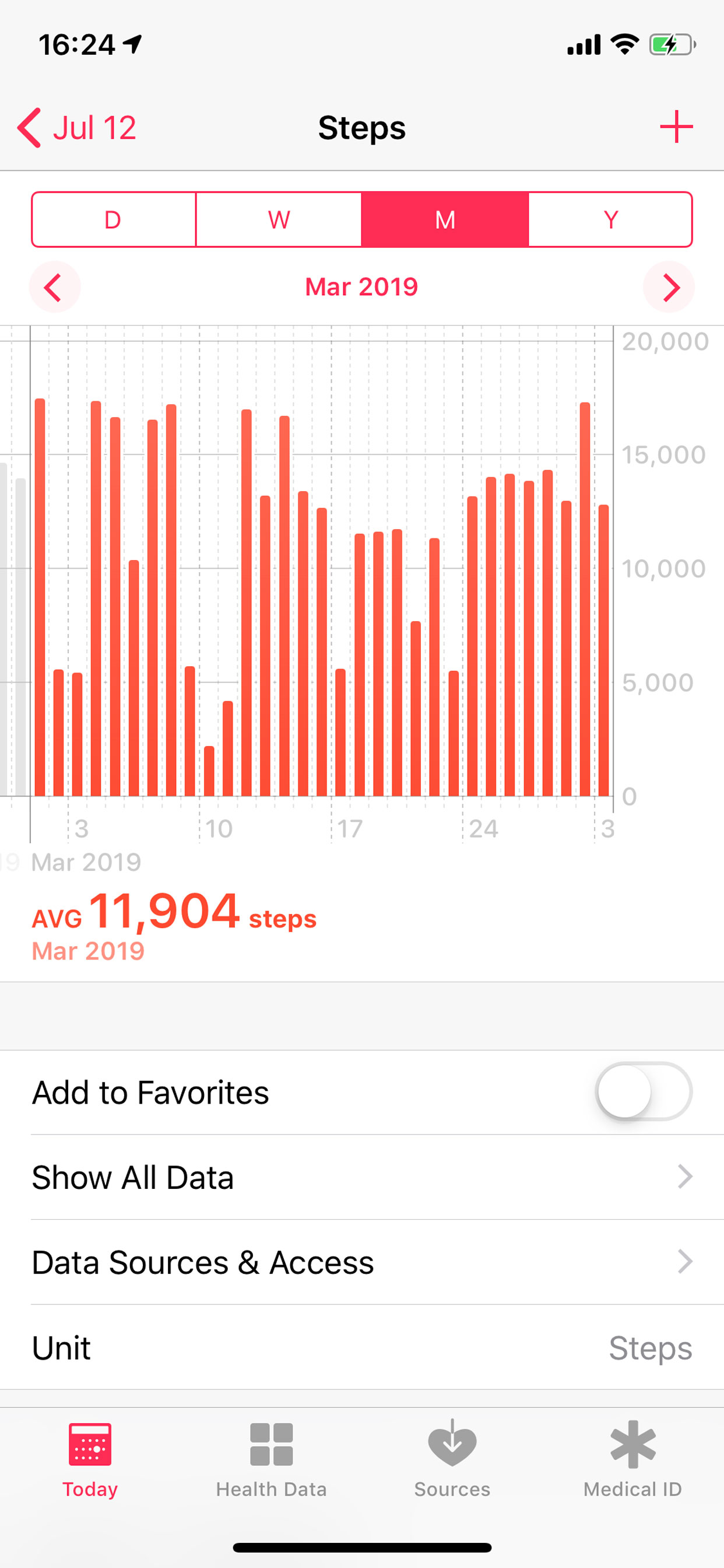The image size is (724, 1568).
Task: Open Data Sources & Access
Action: coord(362,1262)
